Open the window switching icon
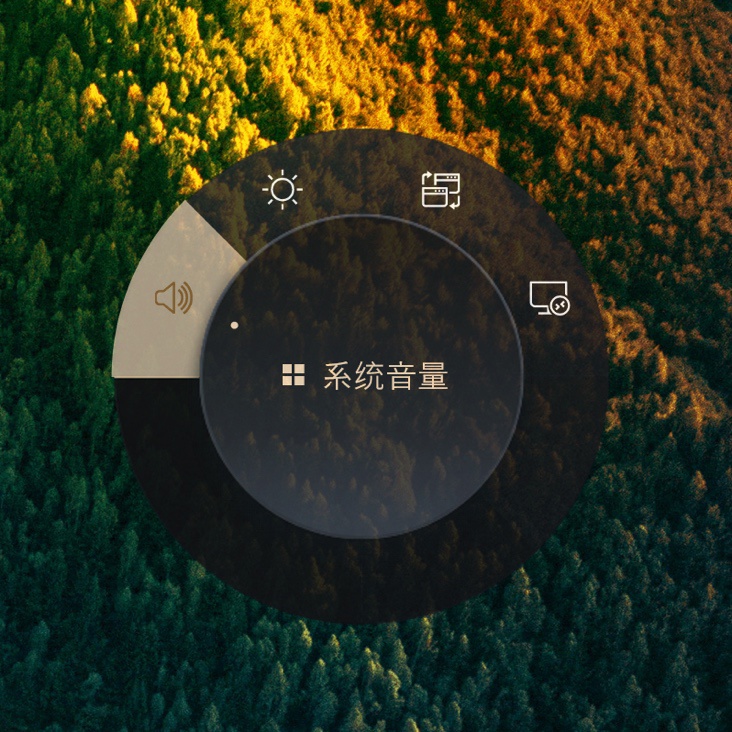 441,189
